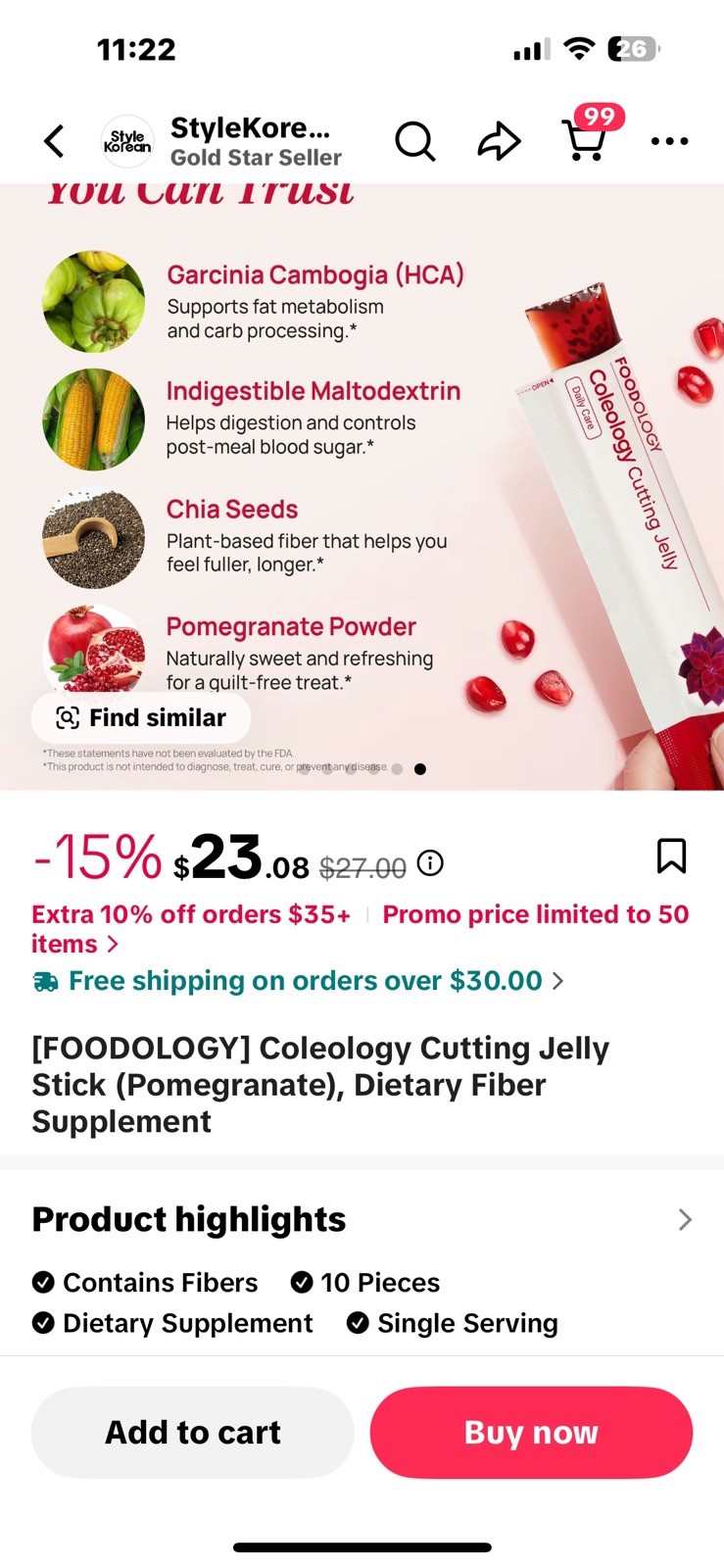Viewport: 724px width, 1568px height.
Task: Bookmark this product
Action: click(671, 856)
